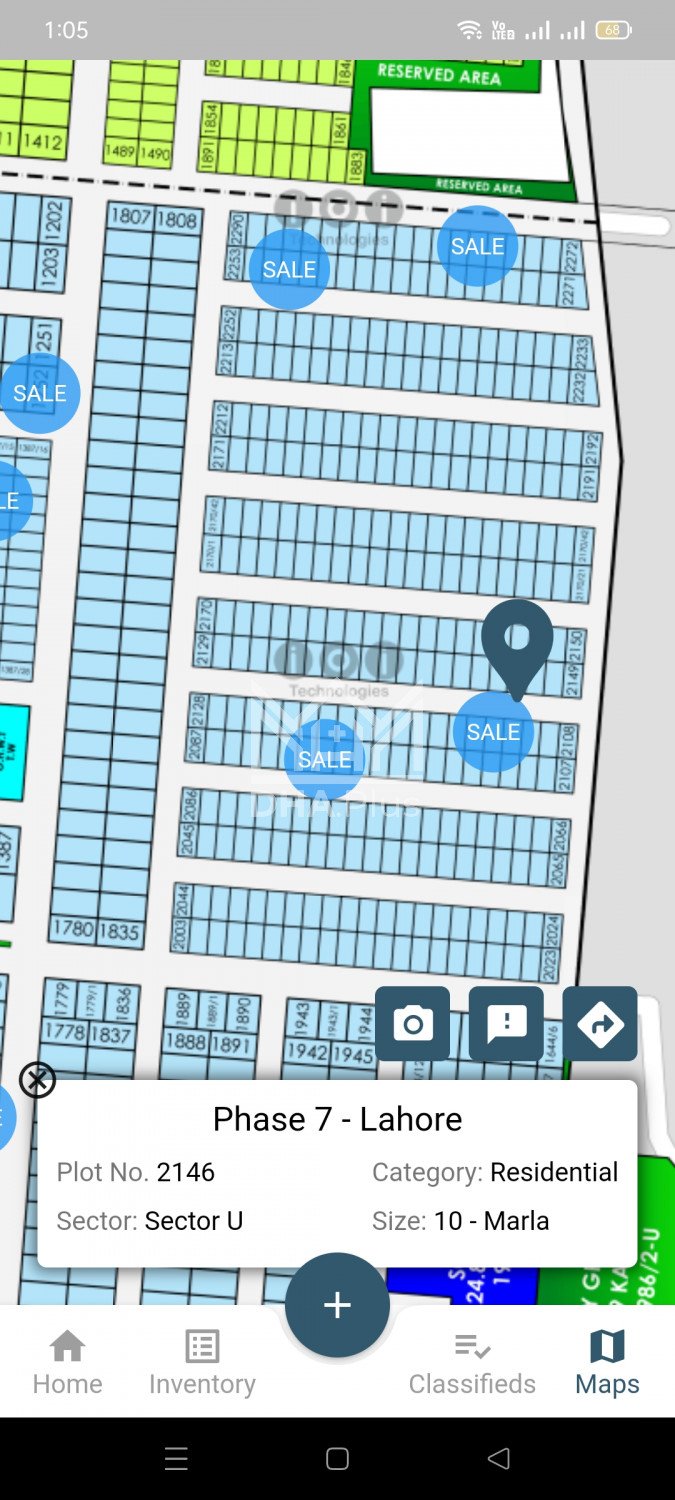675x1500 pixels.
Task: Open SALE marker below the location pin
Action: coord(493,732)
